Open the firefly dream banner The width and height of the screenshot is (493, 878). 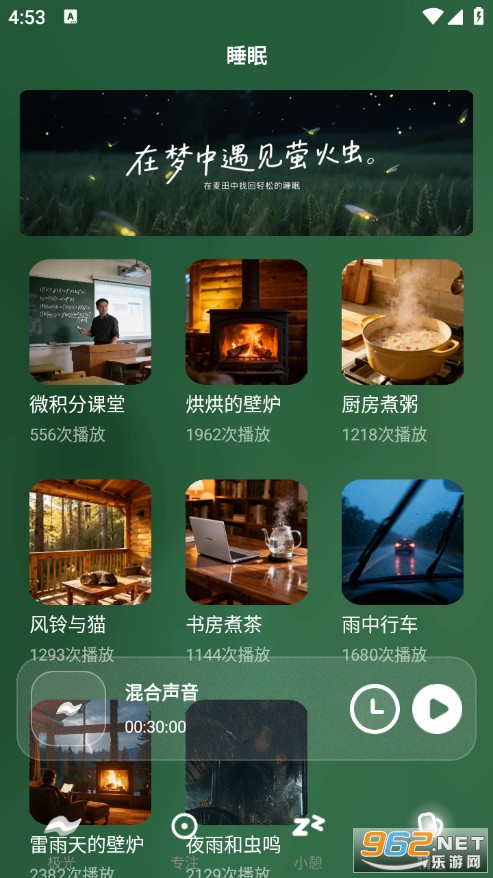coord(246,162)
